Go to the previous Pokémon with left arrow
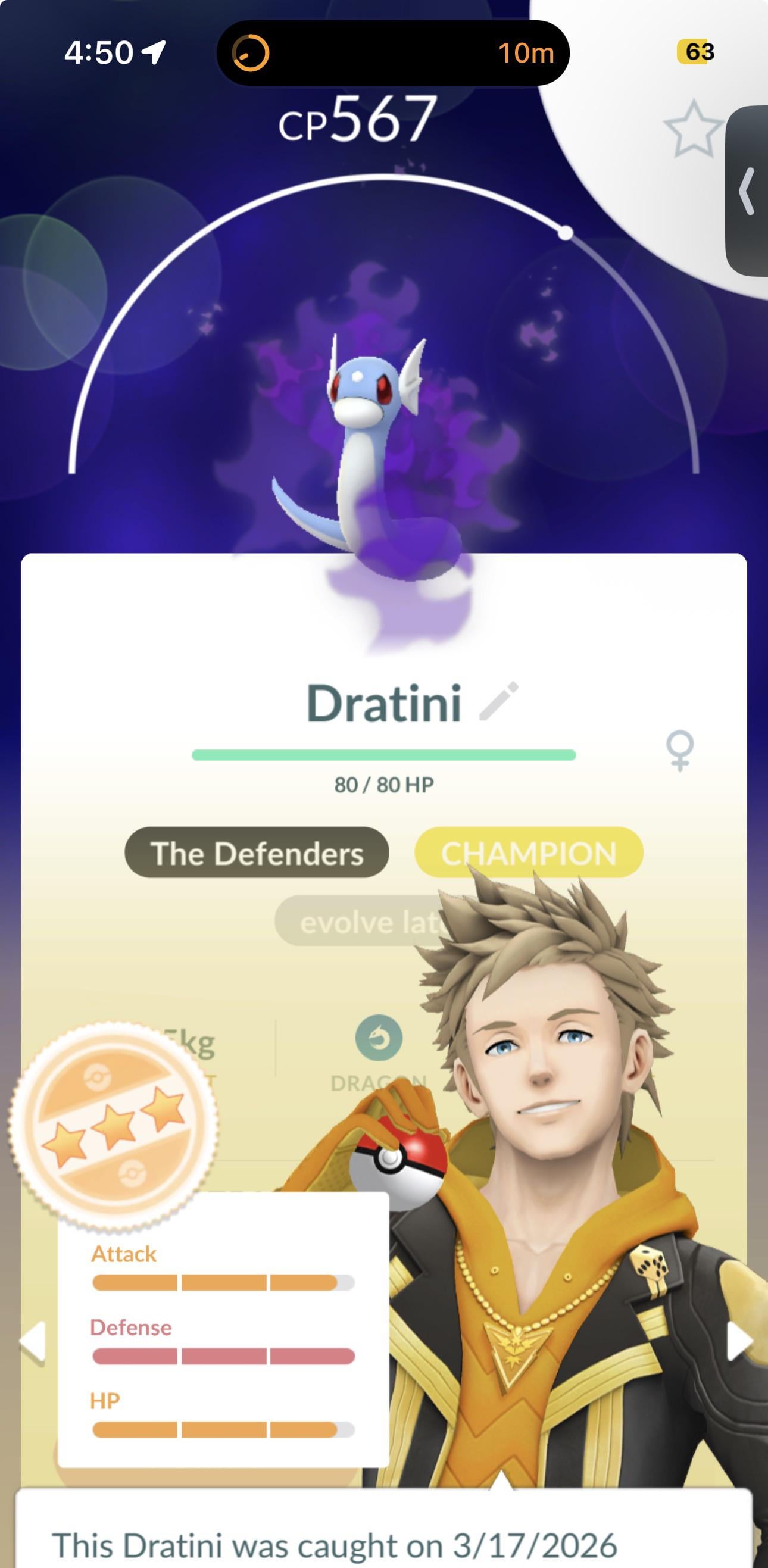Viewport: 768px width, 1568px height. click(x=33, y=1341)
